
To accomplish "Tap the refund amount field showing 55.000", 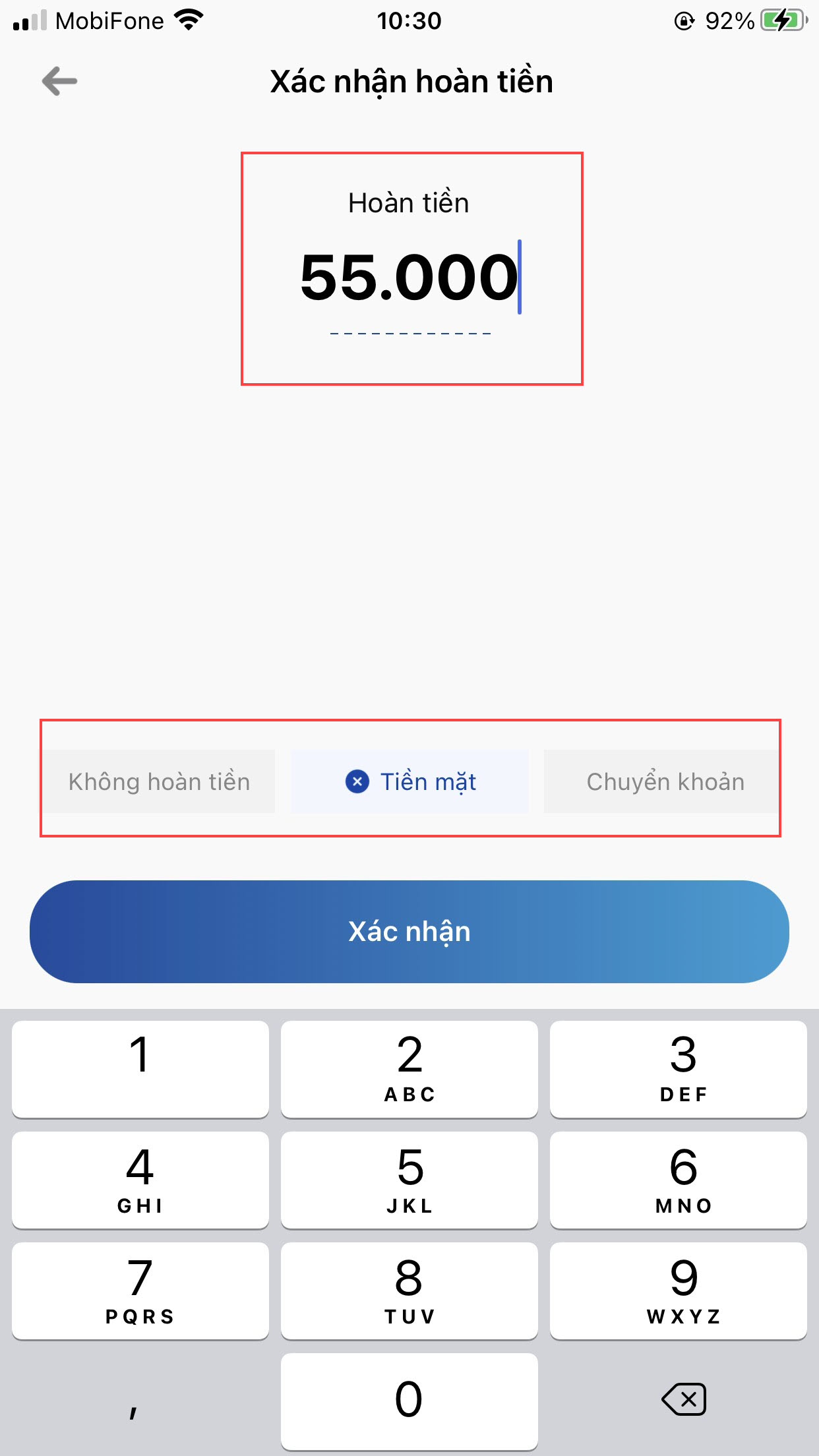I will tap(409, 277).
